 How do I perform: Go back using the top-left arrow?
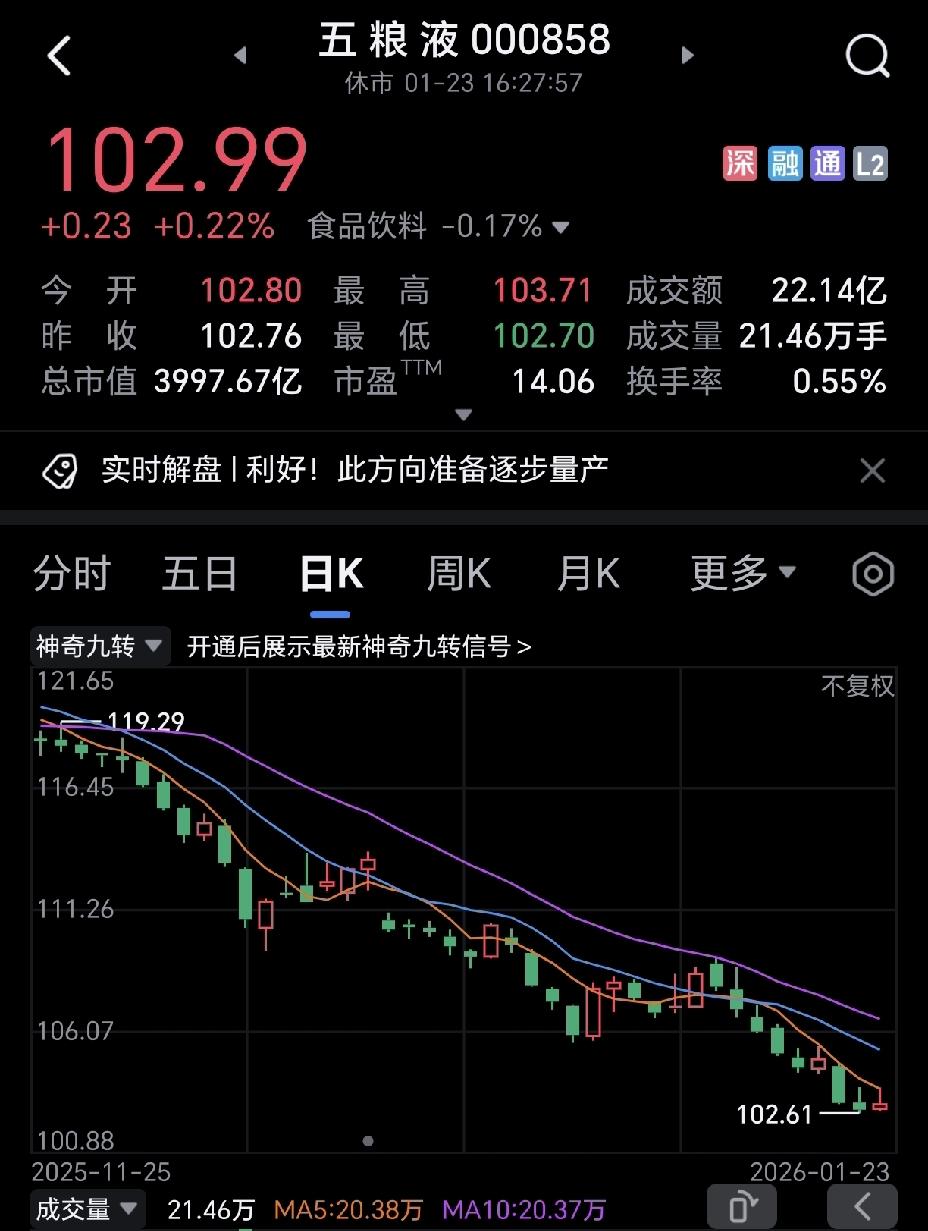click(60, 56)
